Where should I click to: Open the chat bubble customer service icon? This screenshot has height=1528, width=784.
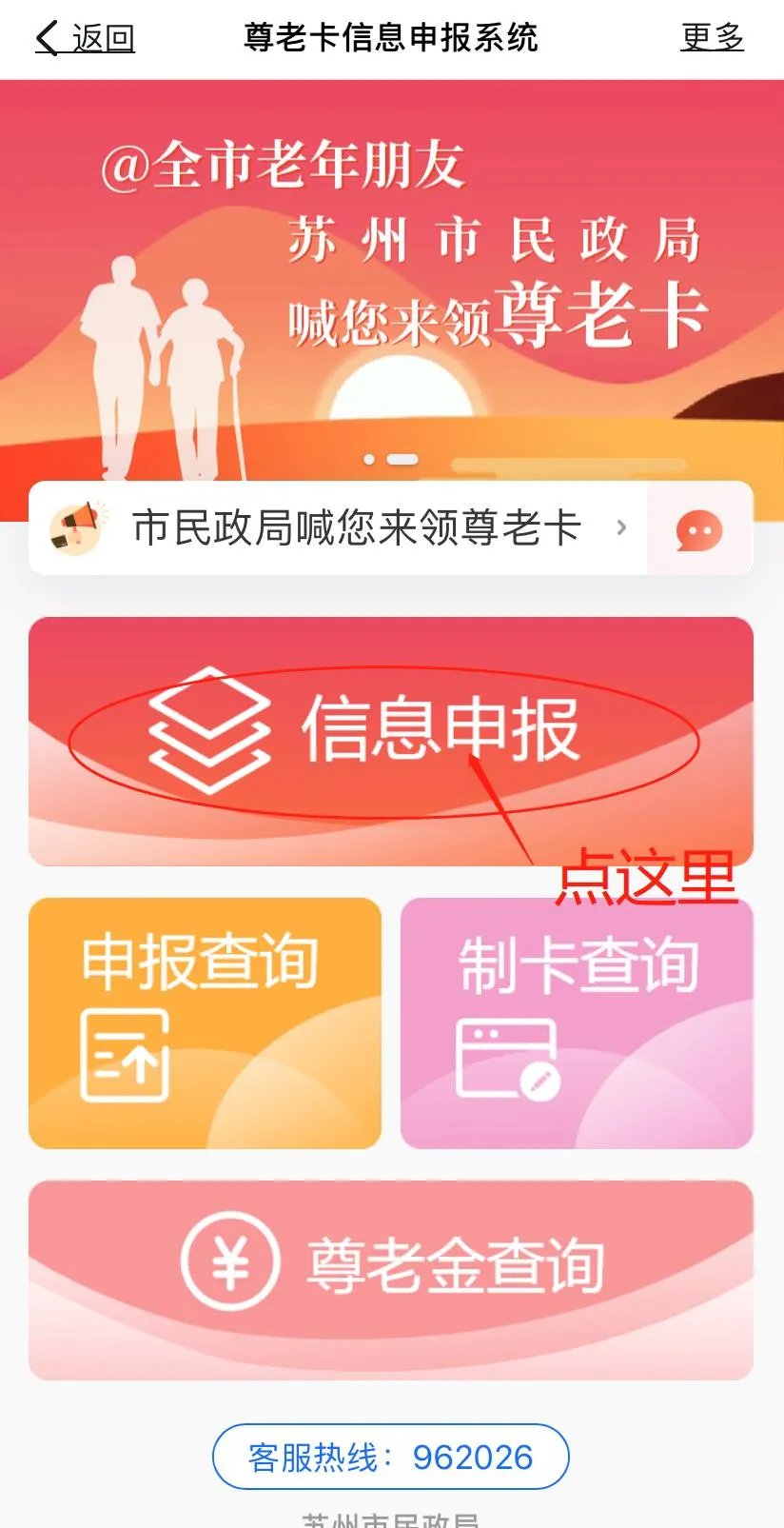coord(699,529)
